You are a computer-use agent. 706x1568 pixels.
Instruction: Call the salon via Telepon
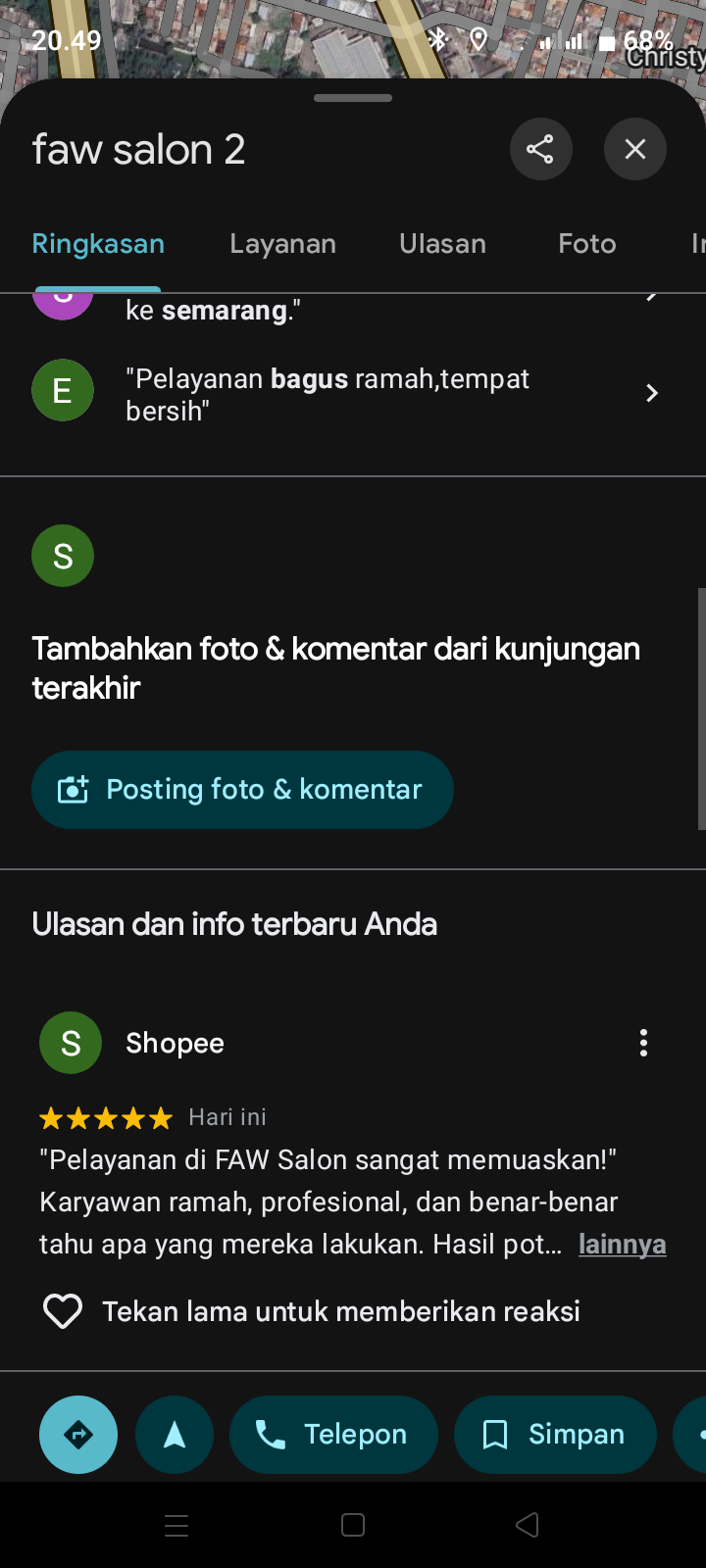click(333, 1435)
